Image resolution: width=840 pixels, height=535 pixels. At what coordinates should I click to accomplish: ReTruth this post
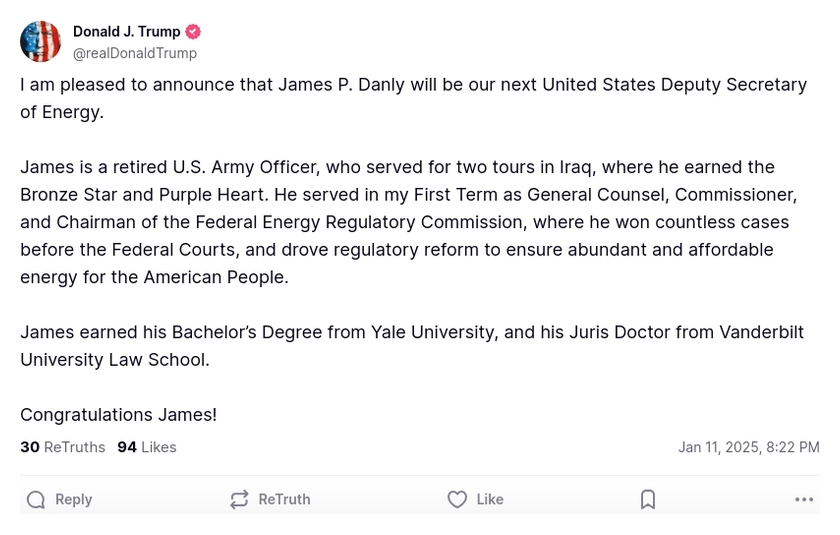(270, 499)
